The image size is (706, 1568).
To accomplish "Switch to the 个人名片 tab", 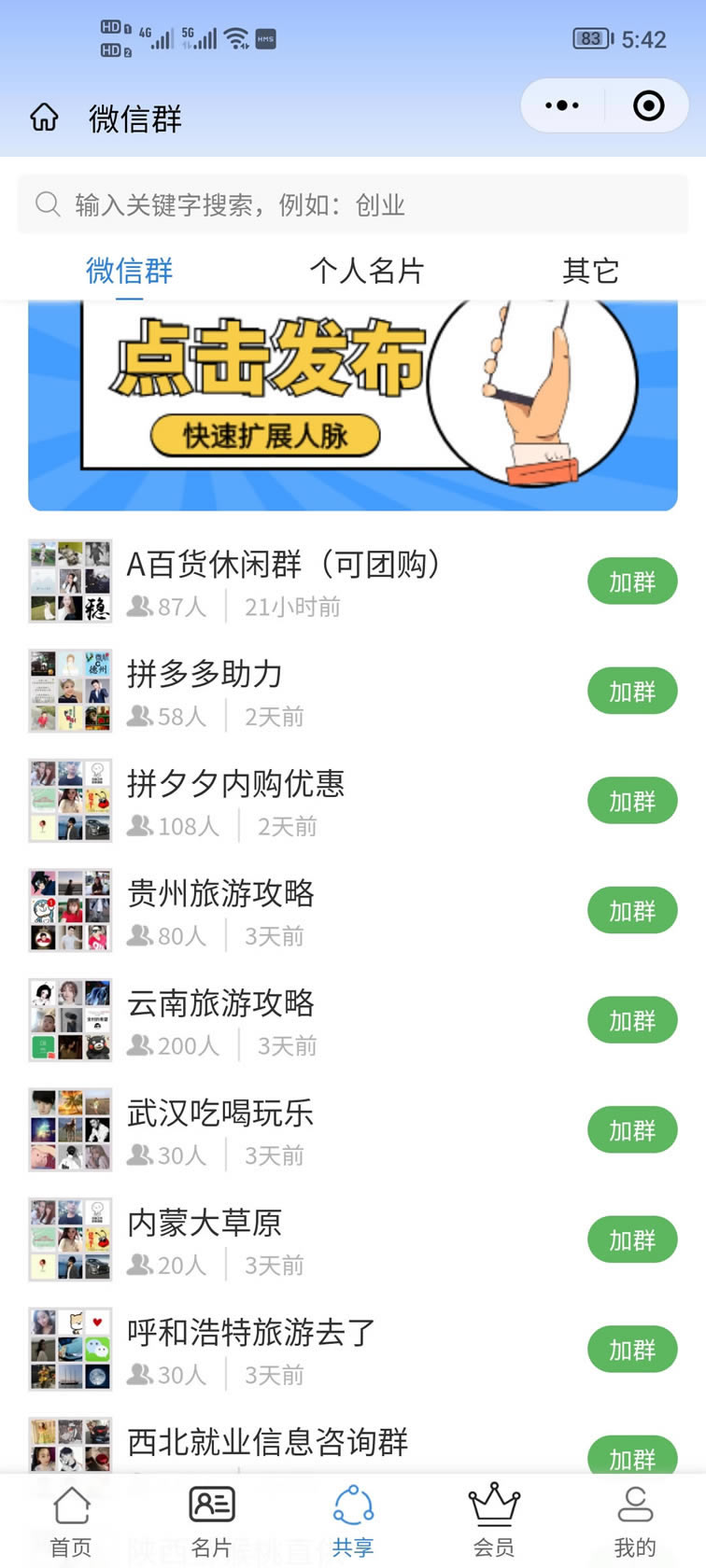I will (367, 271).
